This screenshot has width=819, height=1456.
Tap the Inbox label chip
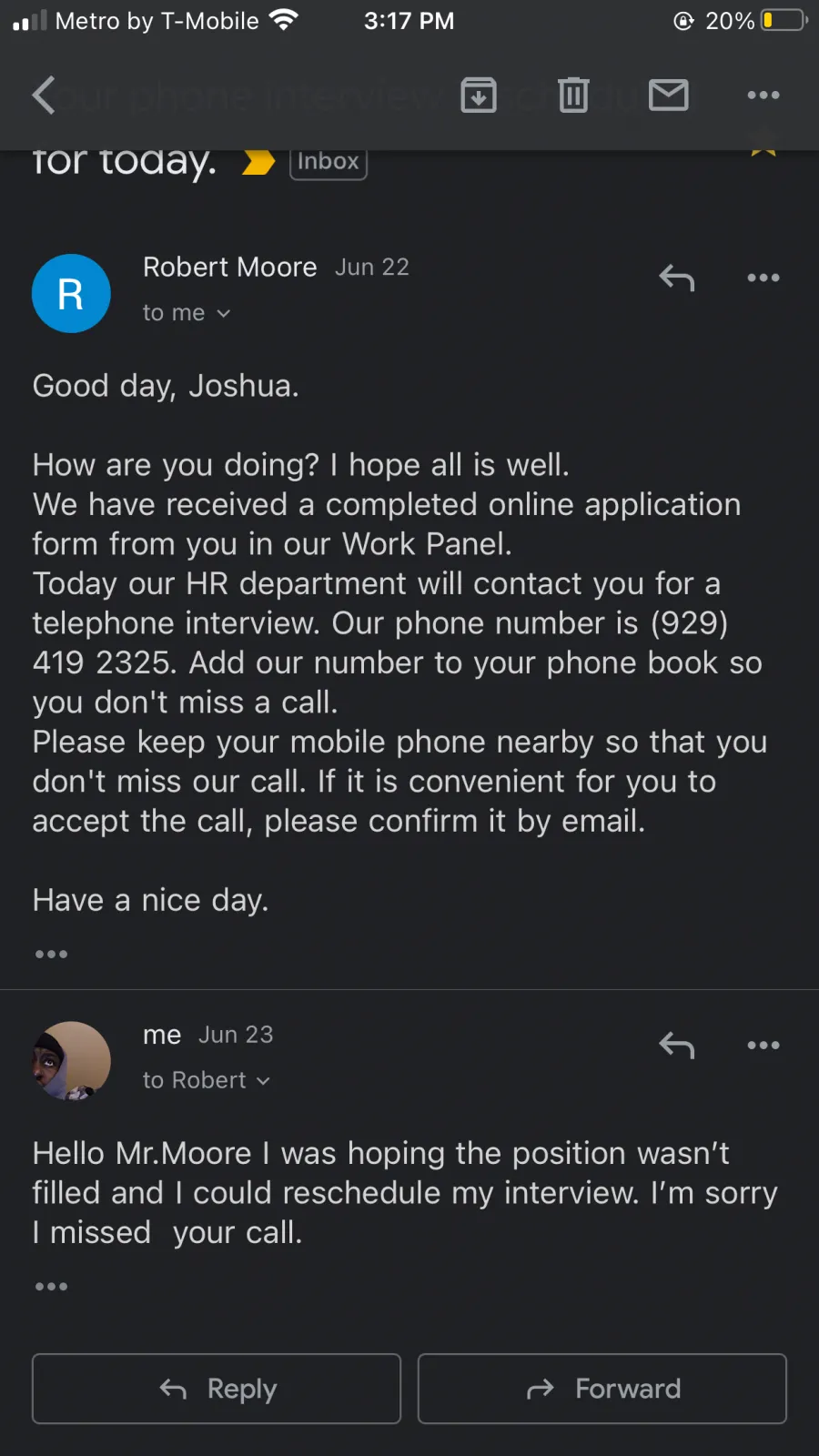(x=329, y=162)
